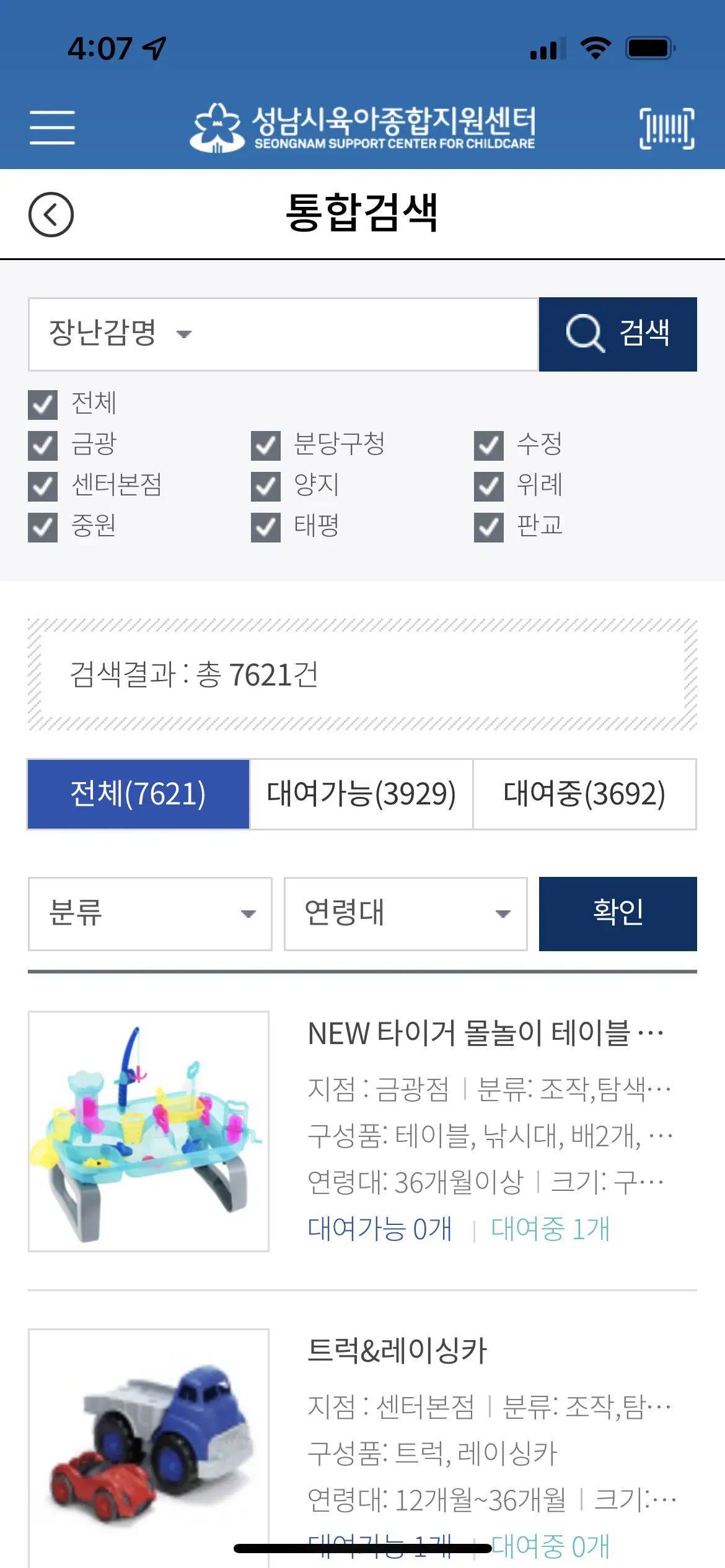Toggle the 금광 branch checkbox
Viewport: 725px width, 1568px height.
coord(43,445)
